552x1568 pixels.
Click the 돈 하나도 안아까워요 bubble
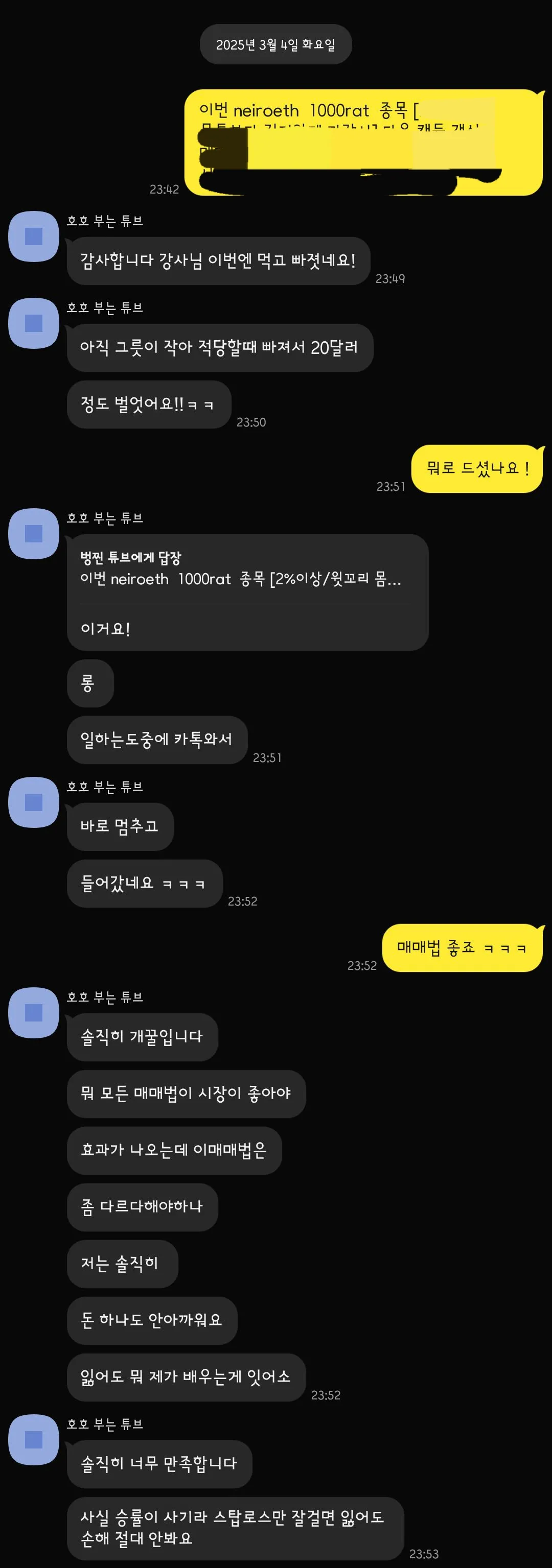152,1321
